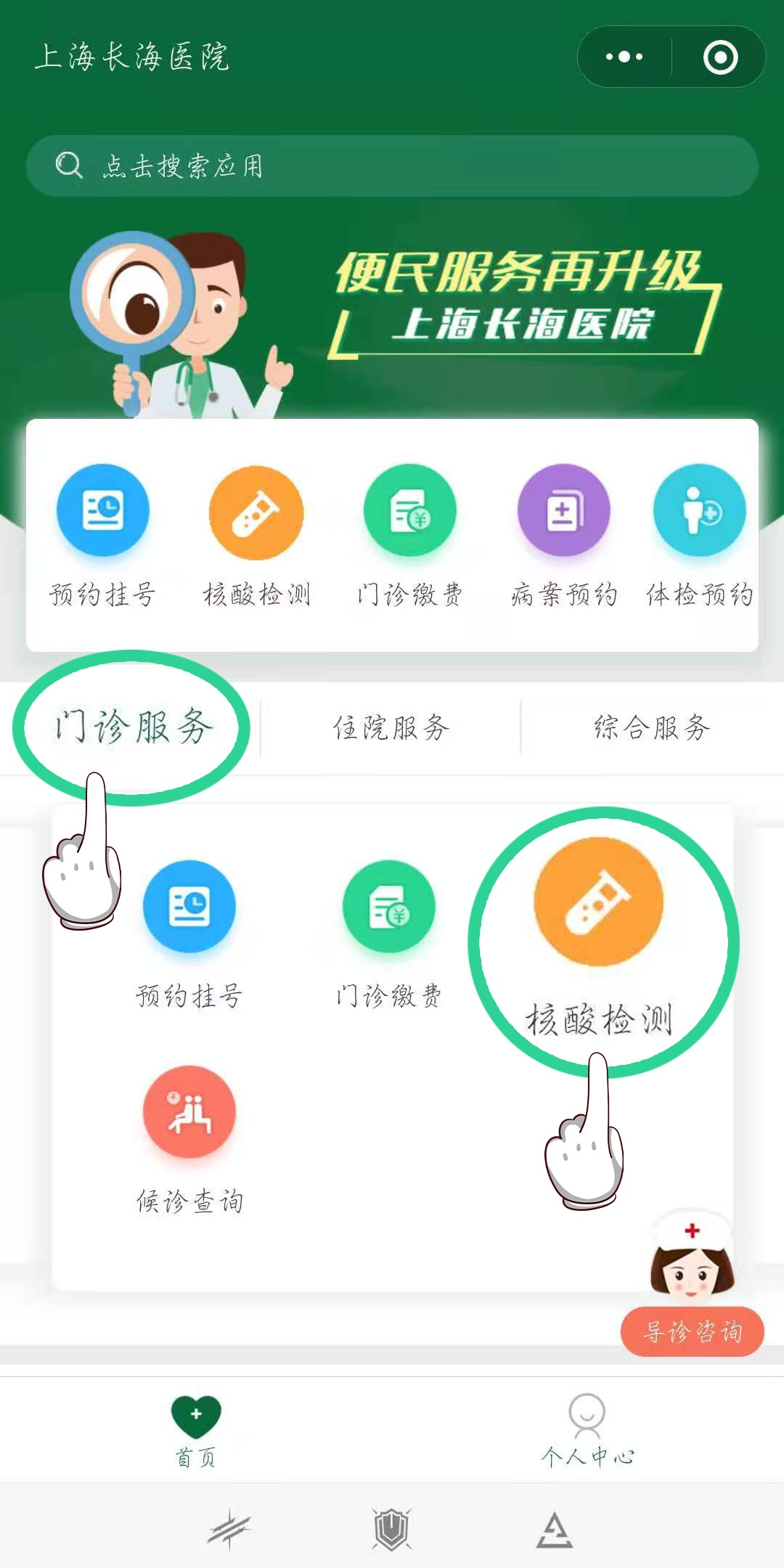Open 核酸检测 in the 门诊服务 panel
Viewport: 784px width, 1568px height.
(x=599, y=936)
